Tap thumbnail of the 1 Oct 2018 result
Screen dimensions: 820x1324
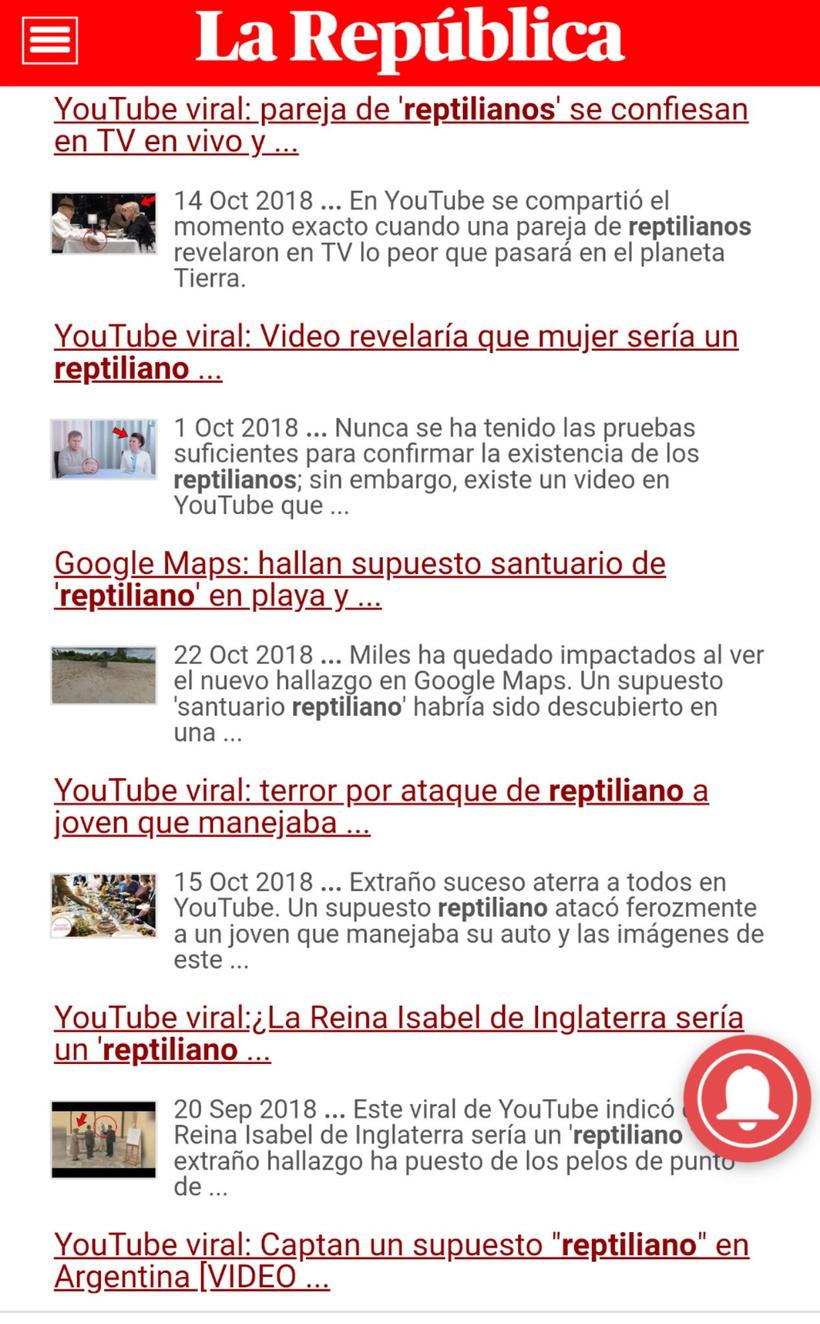(104, 449)
